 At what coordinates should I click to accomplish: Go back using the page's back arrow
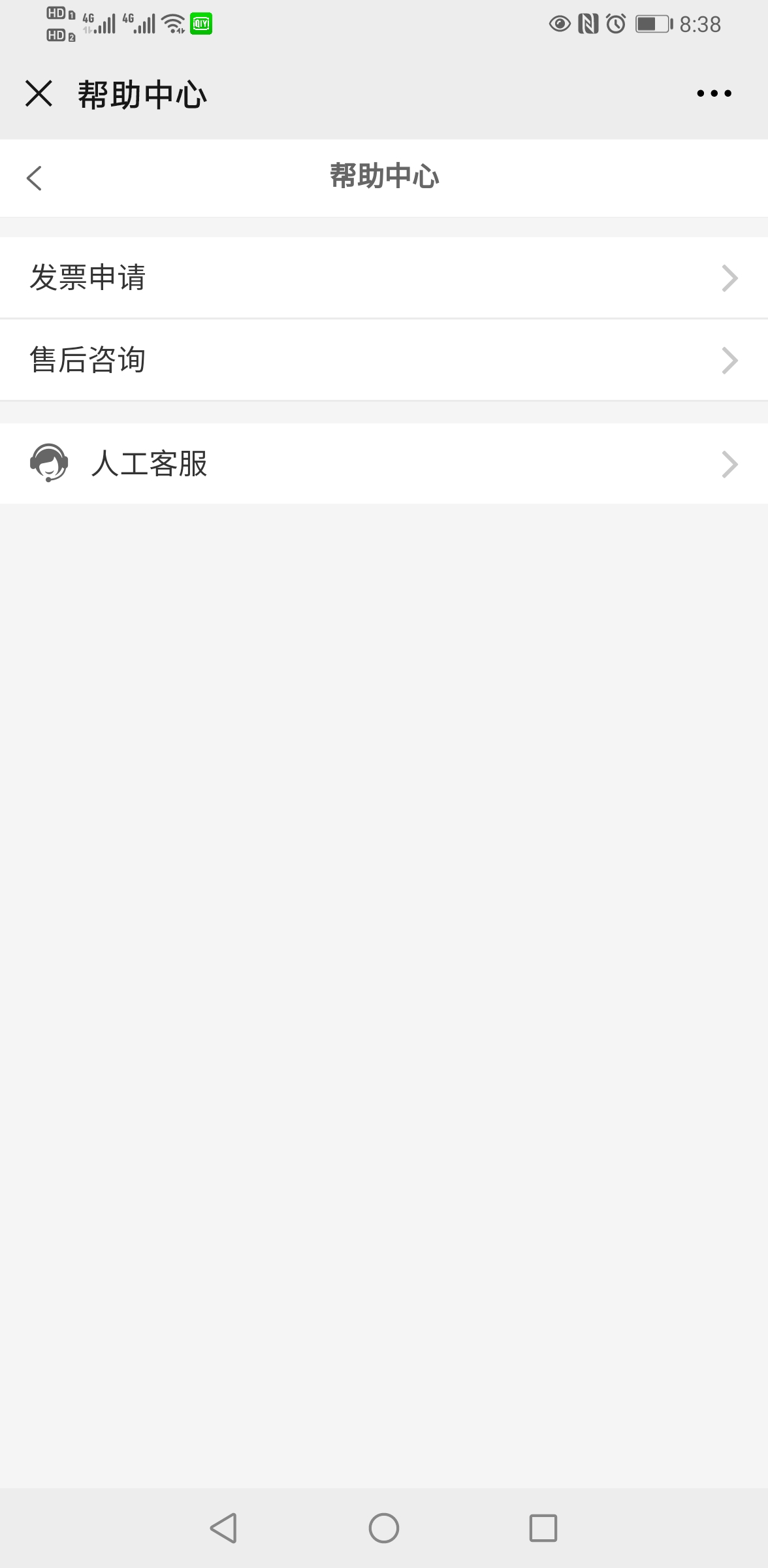click(x=34, y=178)
